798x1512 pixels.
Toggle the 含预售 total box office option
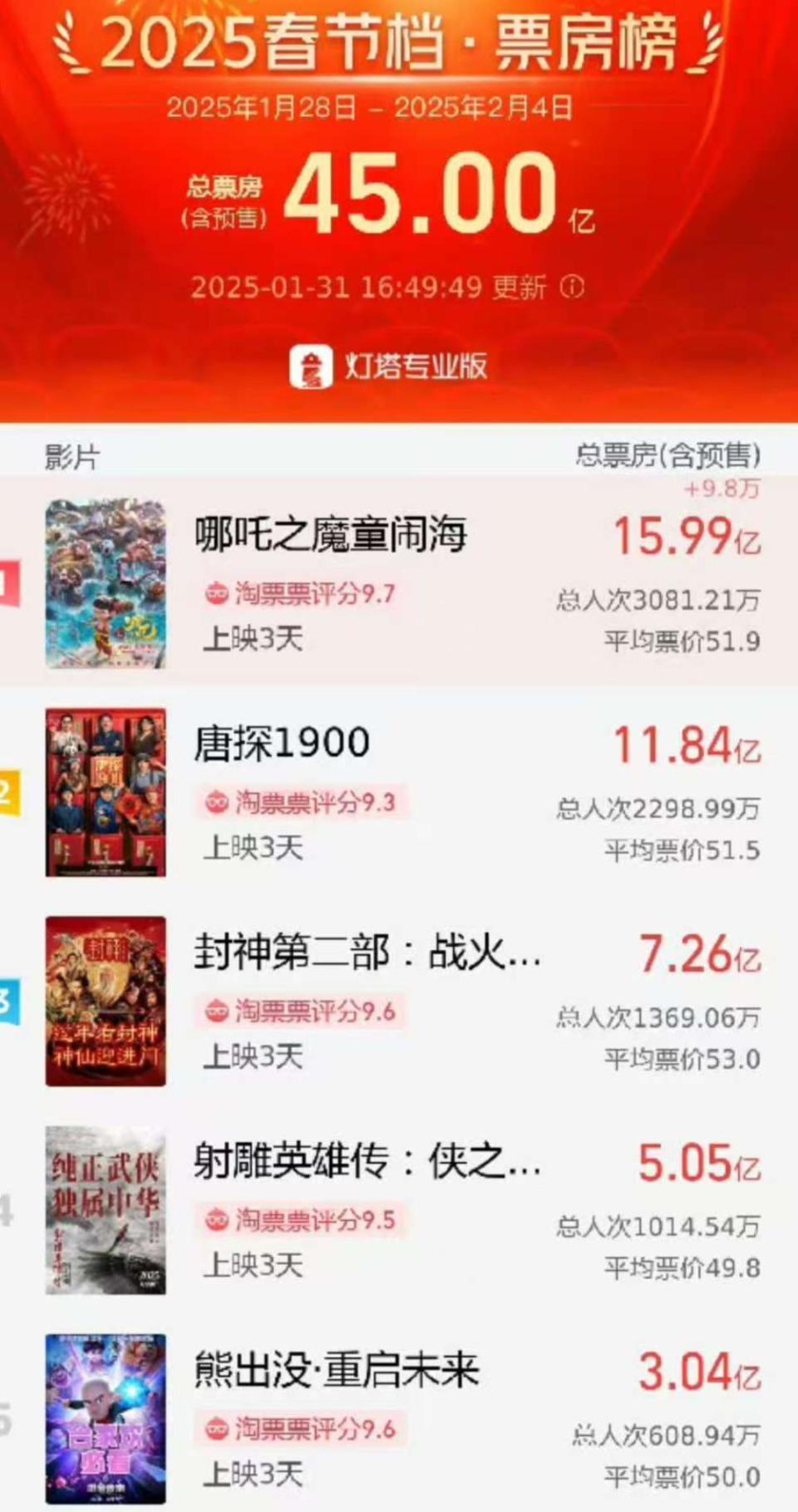(223, 219)
